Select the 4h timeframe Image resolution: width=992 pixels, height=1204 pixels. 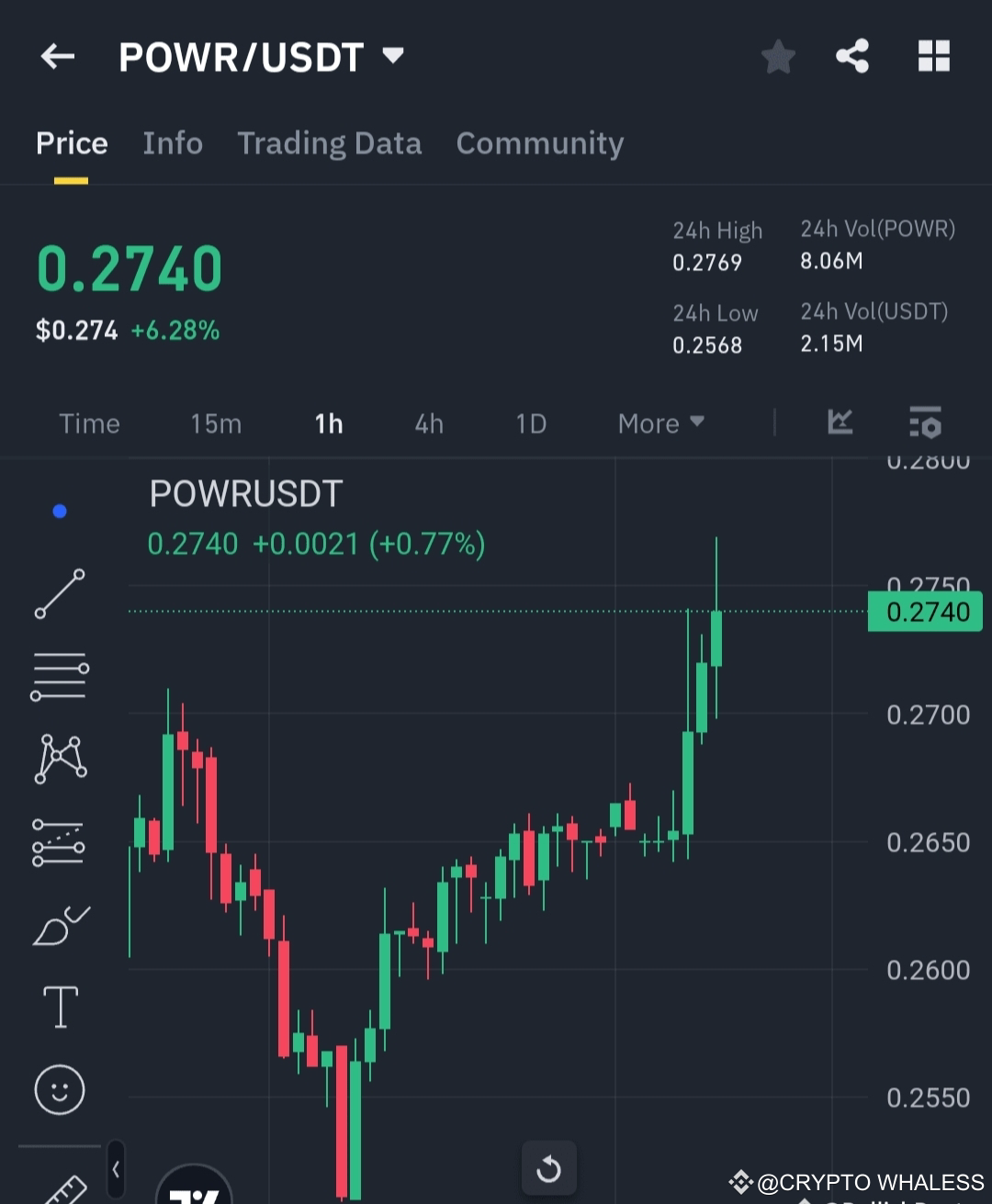(428, 423)
